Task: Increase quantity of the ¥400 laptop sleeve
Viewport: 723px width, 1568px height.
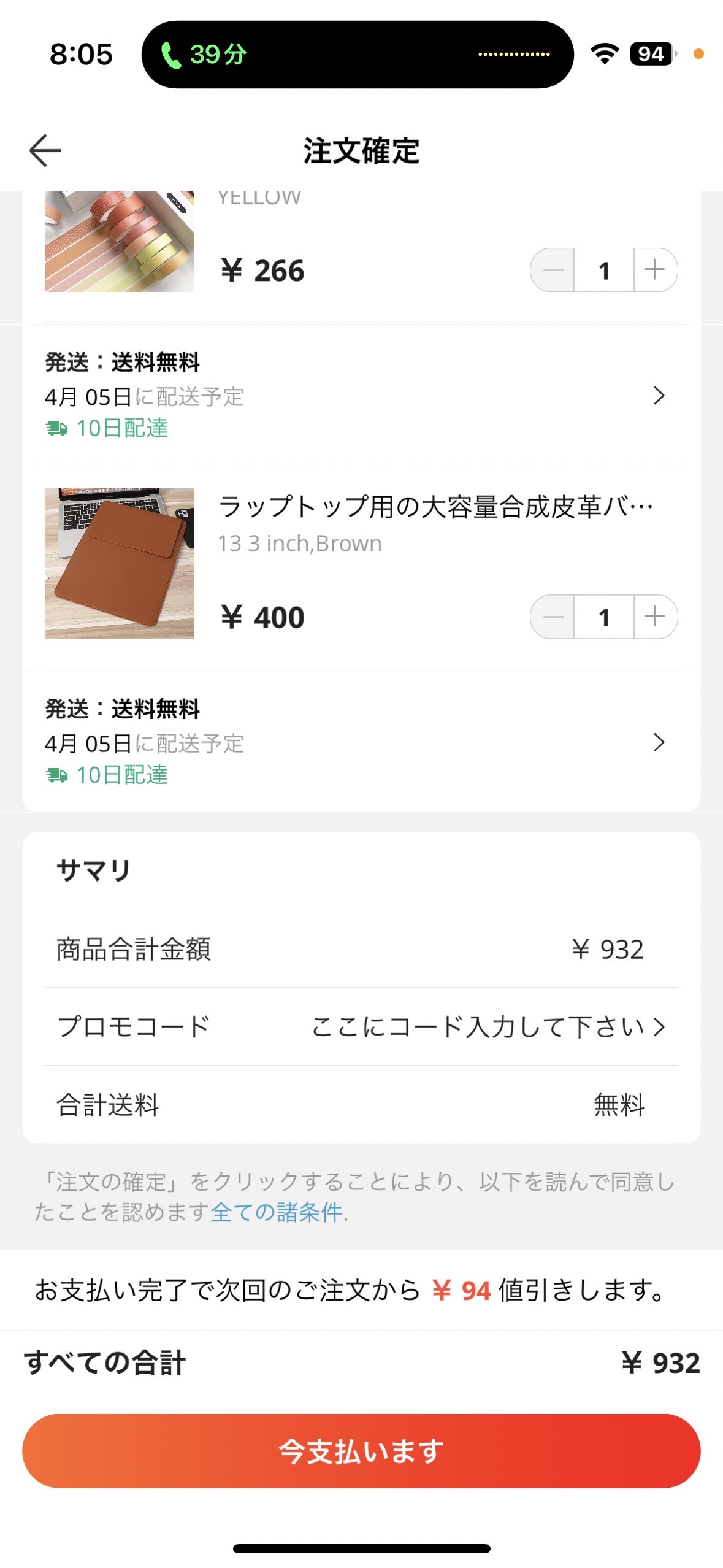Action: 655,617
